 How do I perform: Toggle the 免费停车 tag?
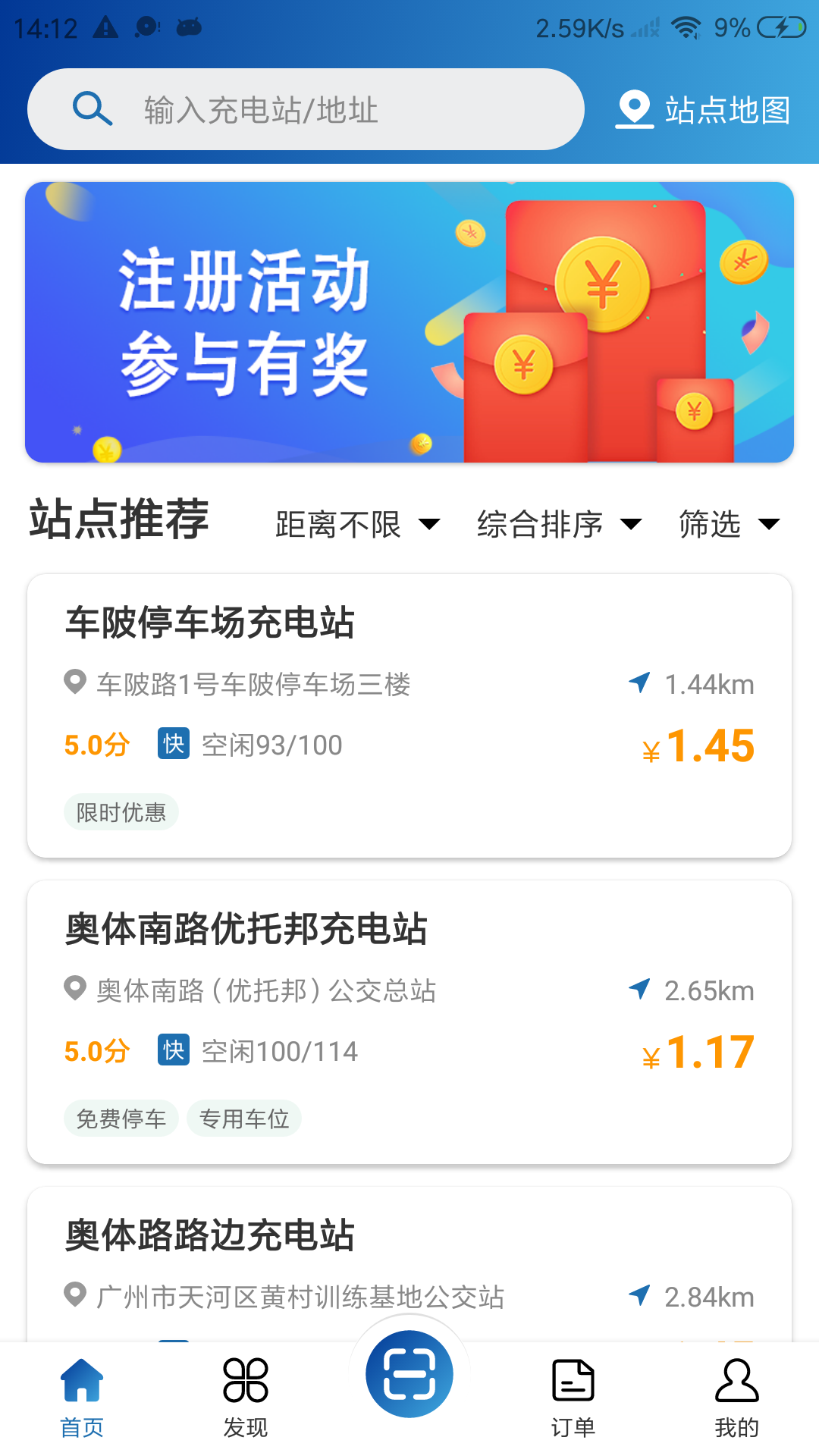(121, 1119)
